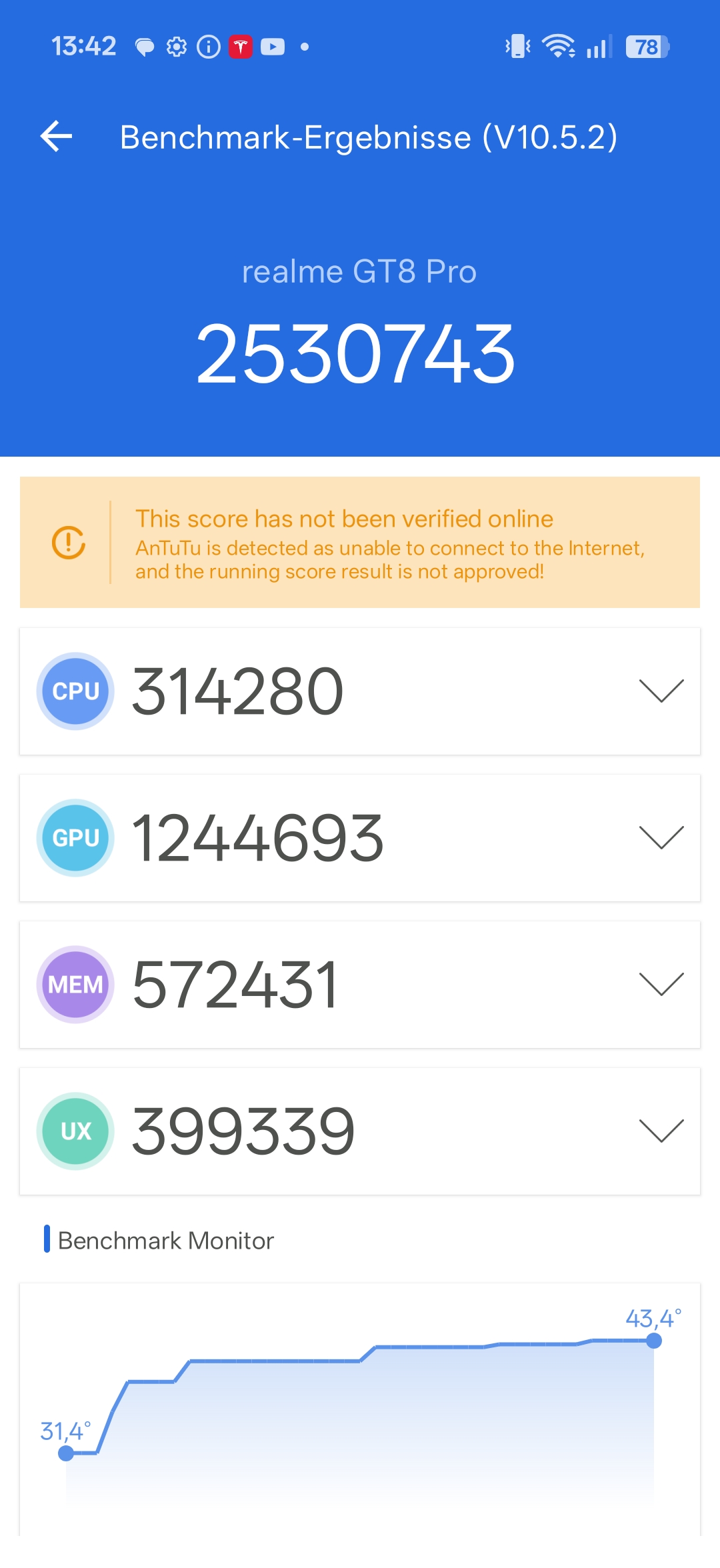Expand the CPU score details
This screenshot has height=1568, width=720.
pos(661,691)
